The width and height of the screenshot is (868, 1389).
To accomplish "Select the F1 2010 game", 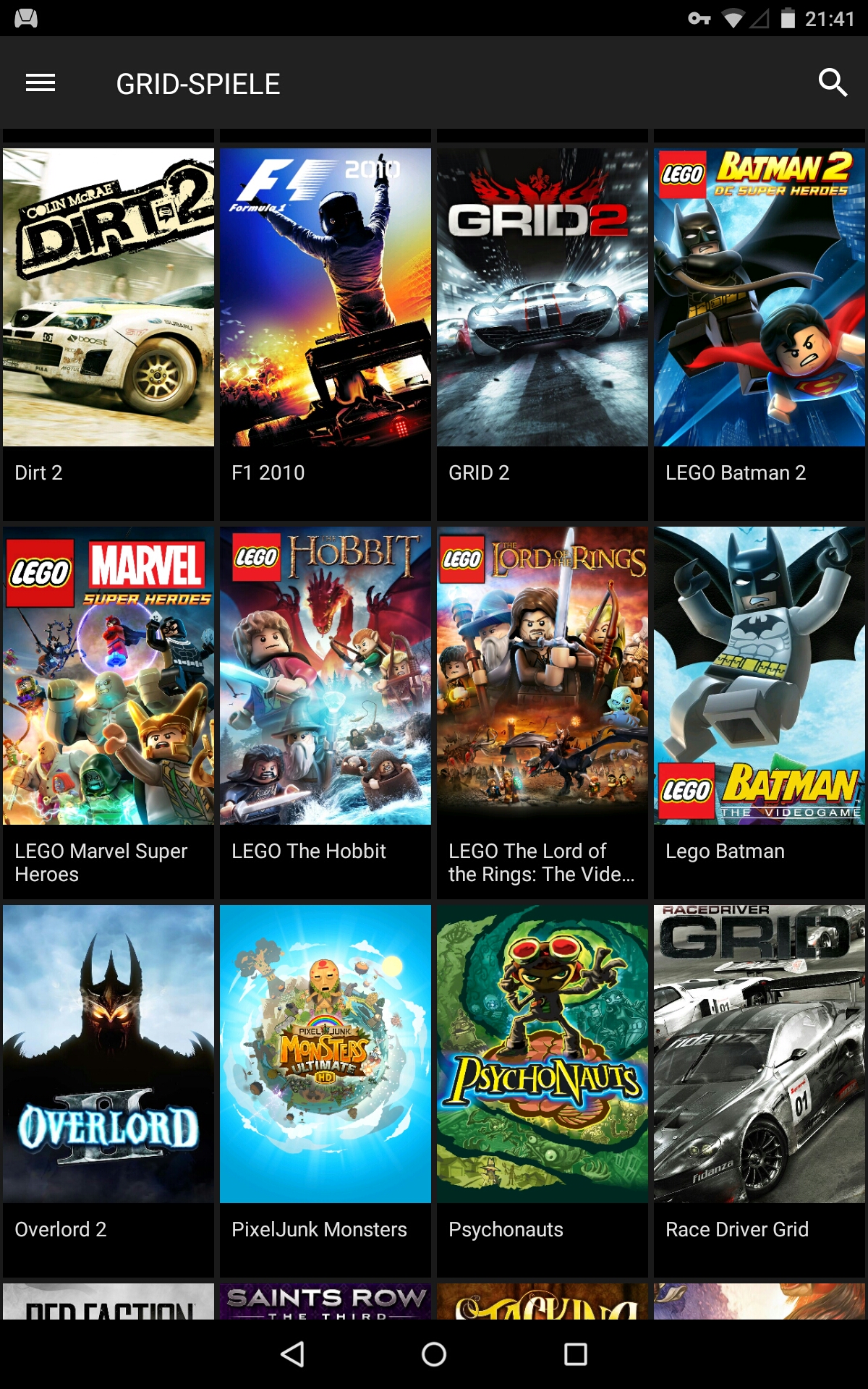I will [x=325, y=334].
